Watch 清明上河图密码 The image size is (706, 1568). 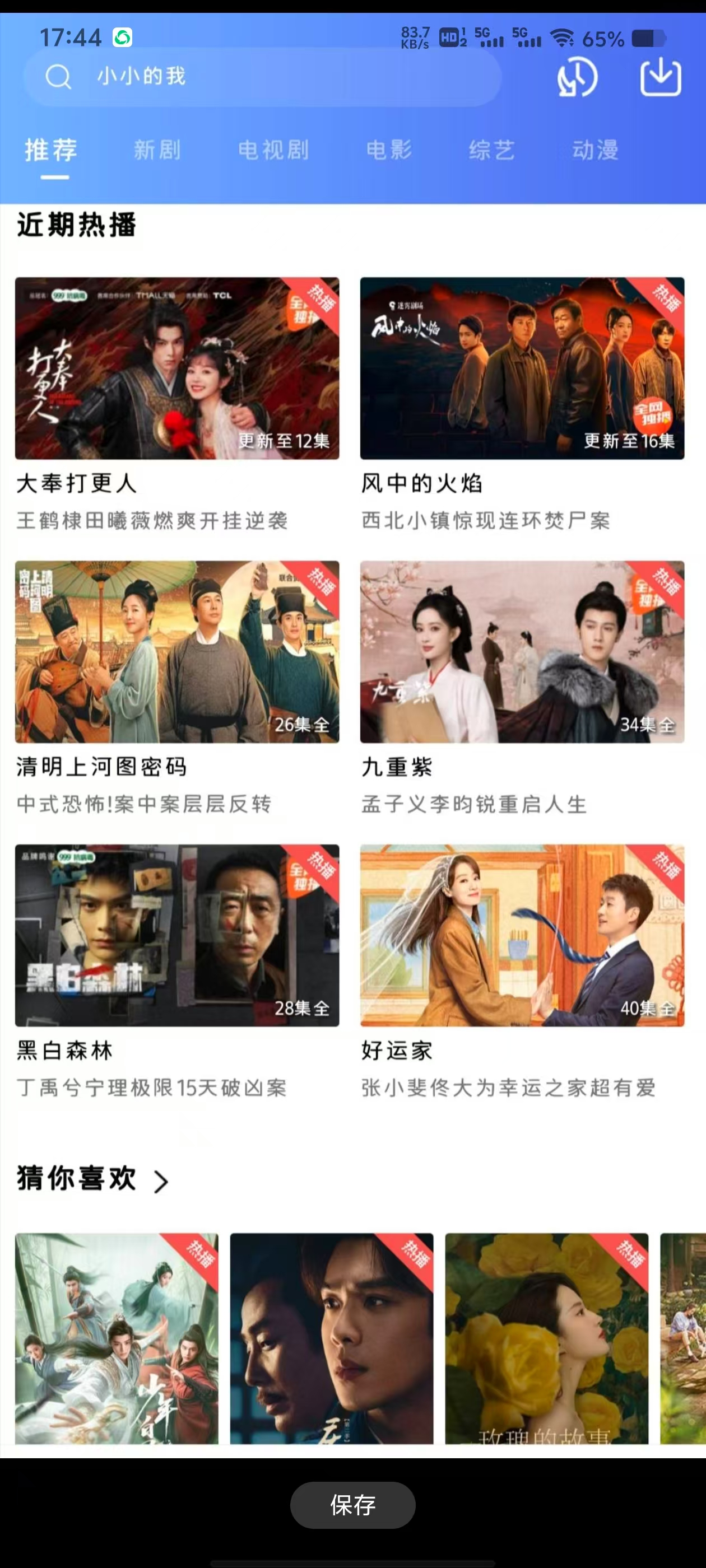coord(176,651)
